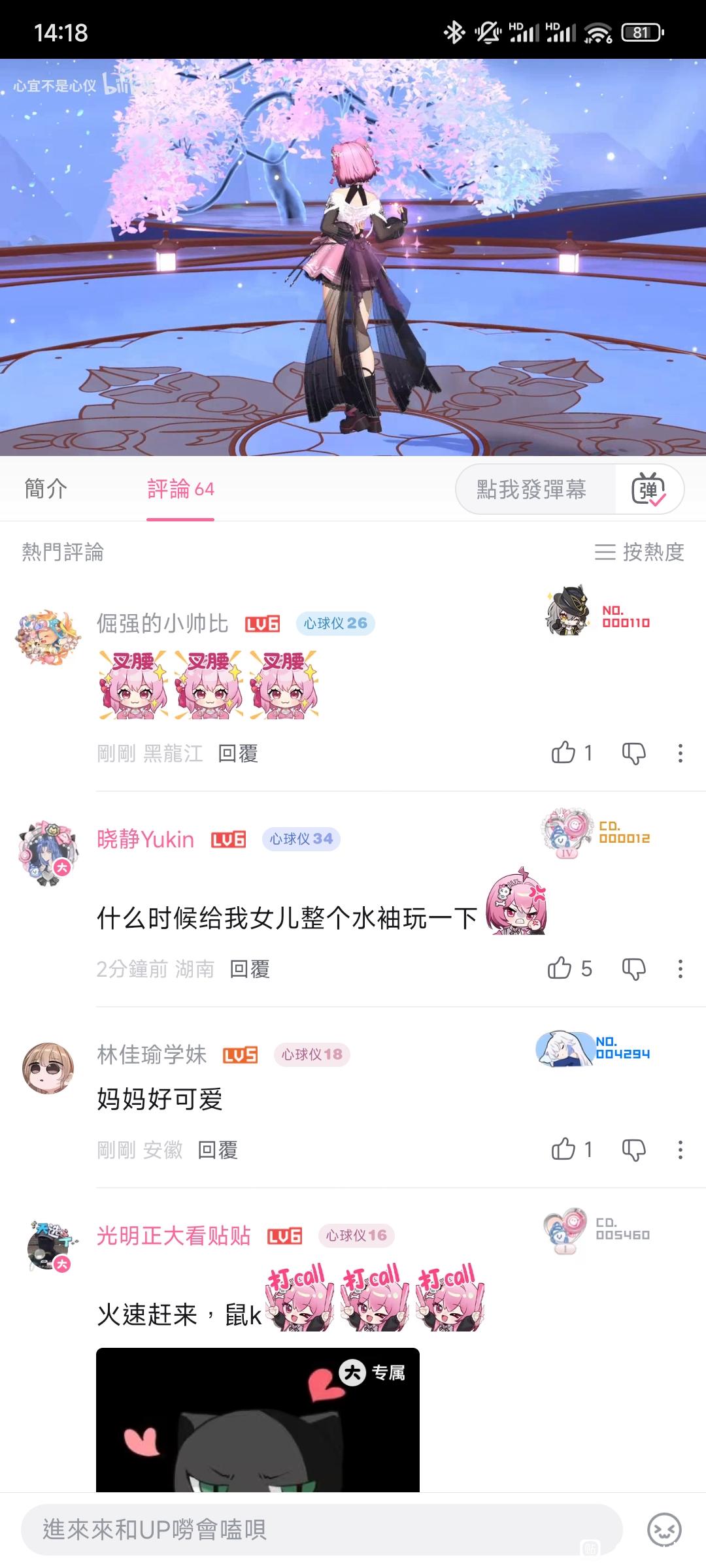This screenshot has width=706, height=1568.
Task: Open more options on 林佳瑜学妹's comment
Action: 680,1150
